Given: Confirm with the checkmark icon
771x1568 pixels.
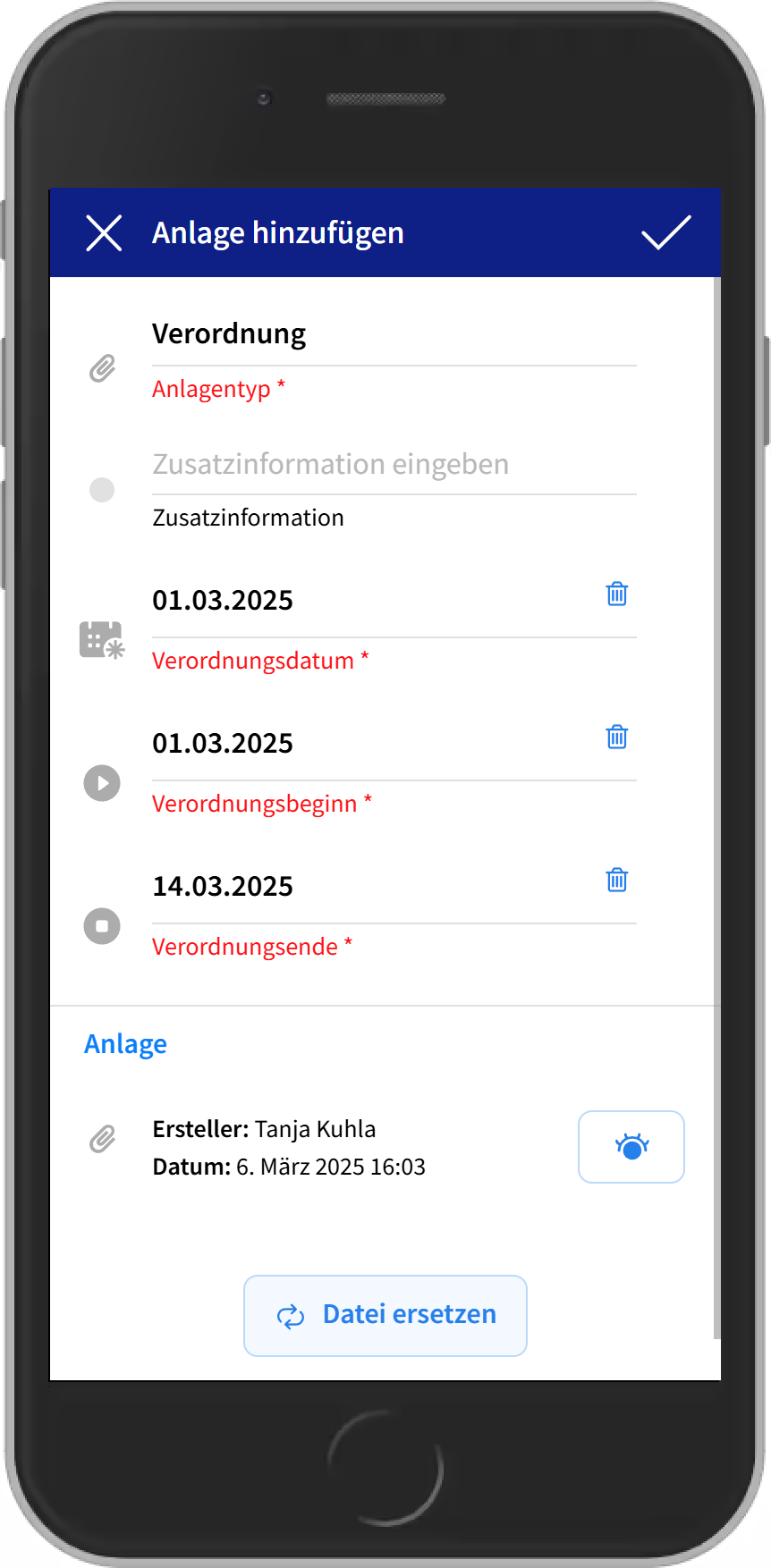Looking at the screenshot, I should 665,233.
